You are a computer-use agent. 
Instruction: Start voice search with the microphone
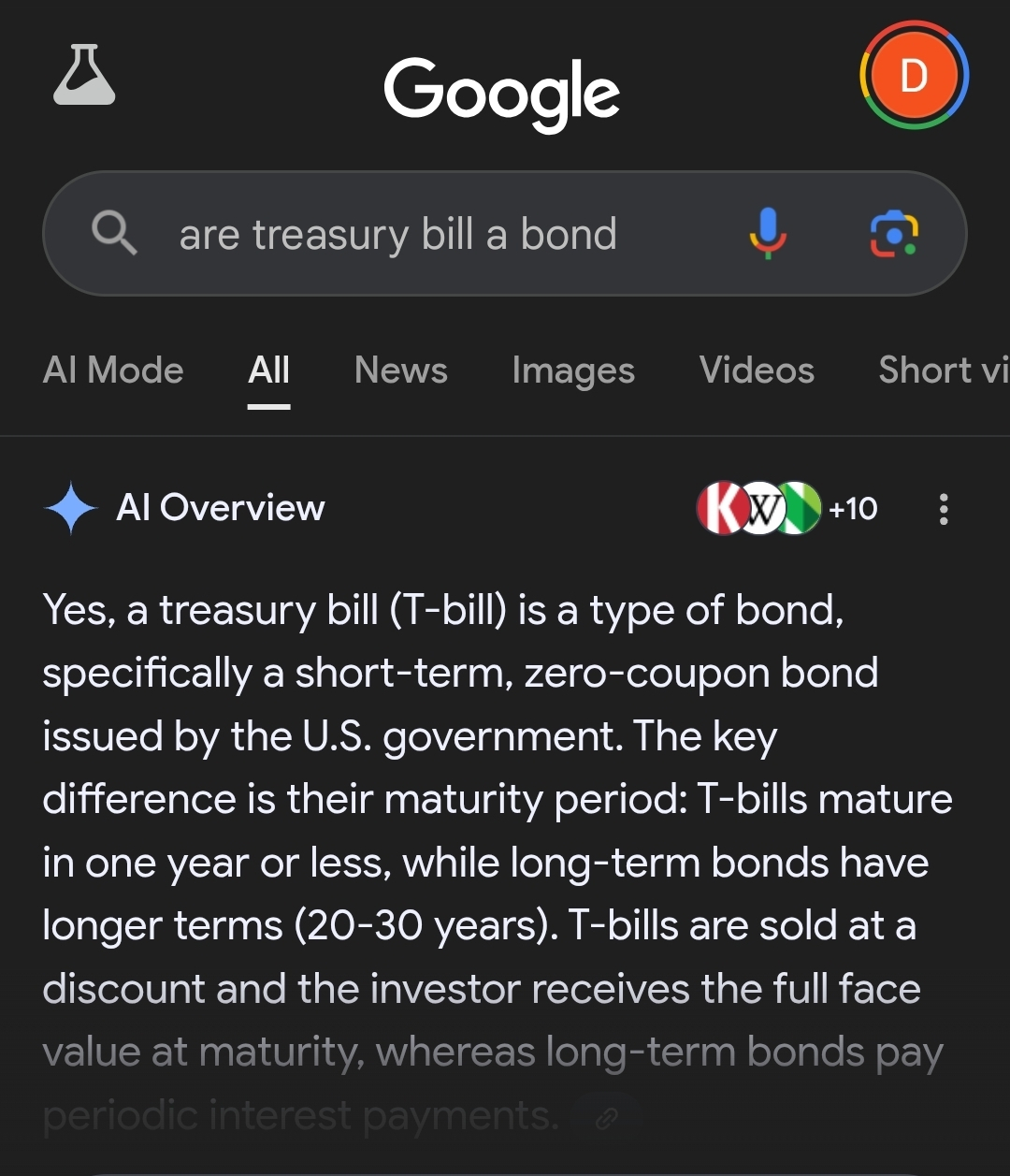(768, 234)
